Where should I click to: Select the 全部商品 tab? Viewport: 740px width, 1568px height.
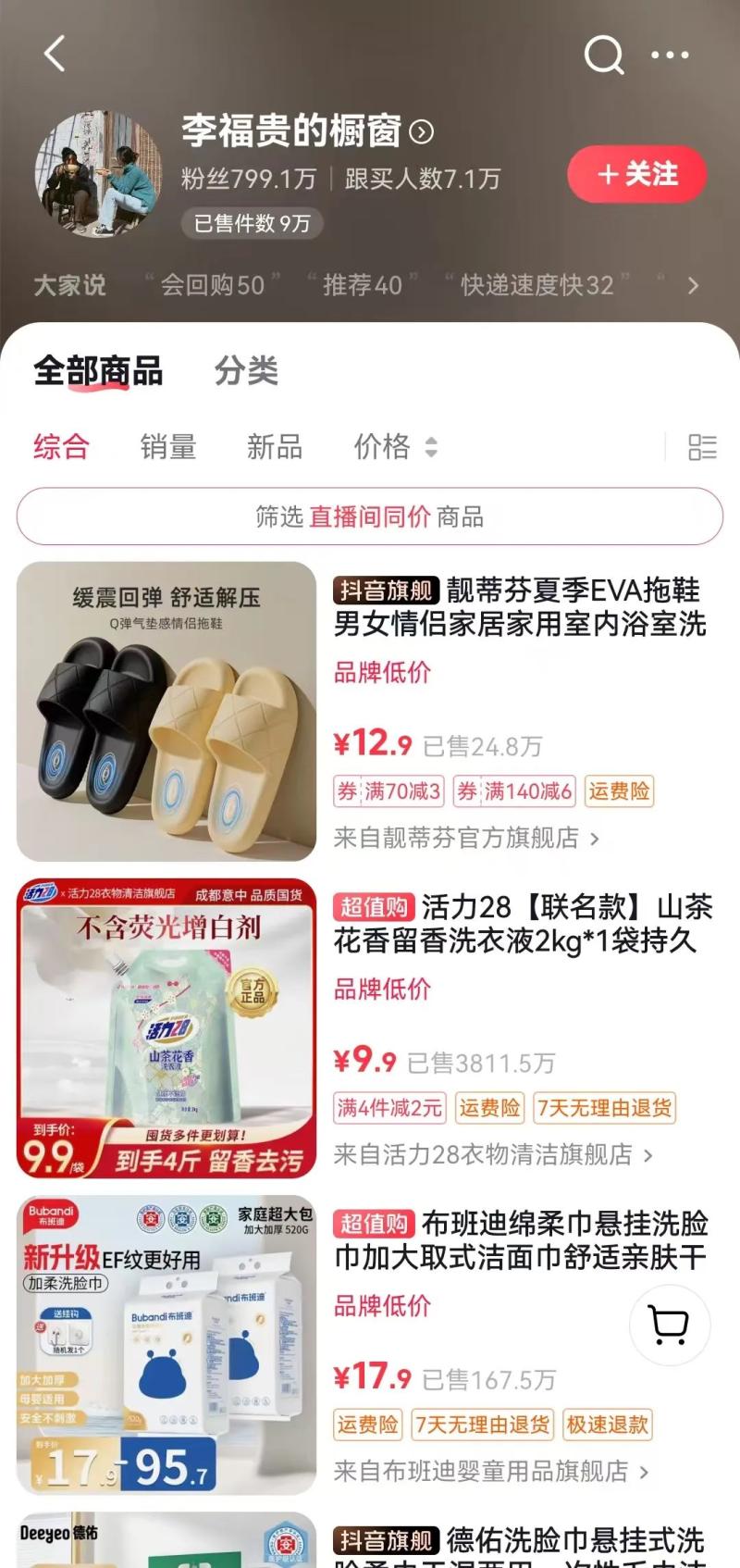[x=98, y=371]
